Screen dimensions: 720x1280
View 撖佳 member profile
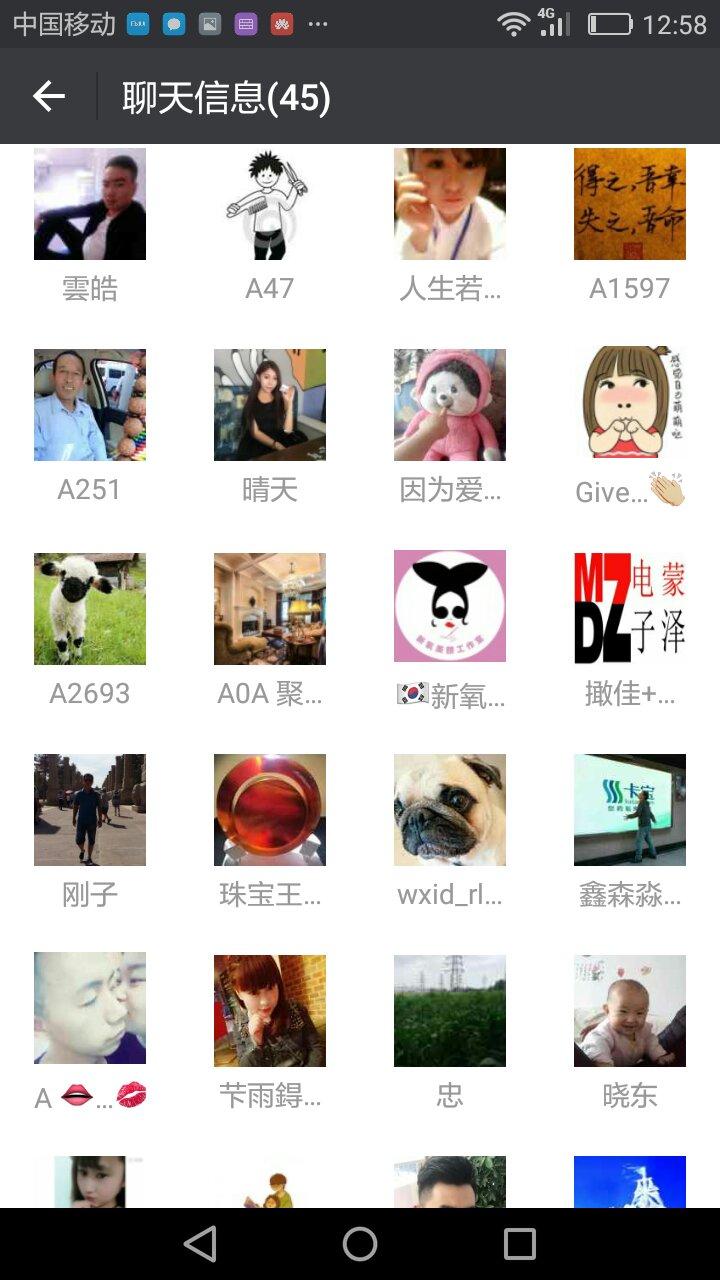coord(630,608)
